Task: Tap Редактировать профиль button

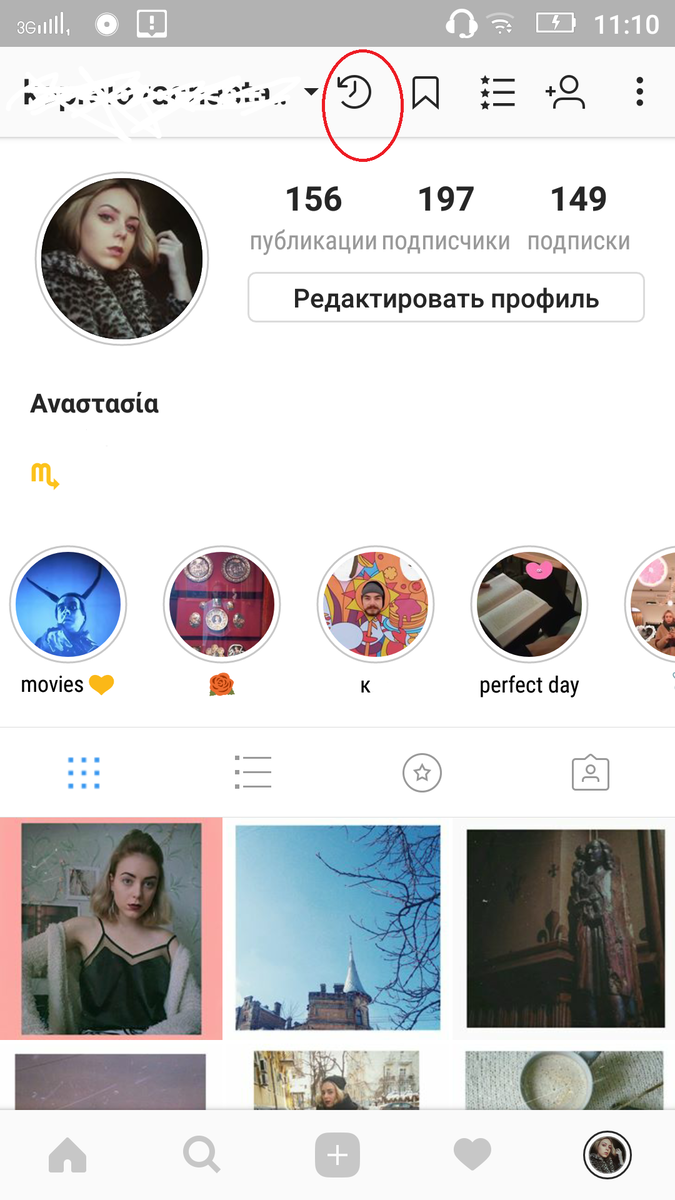Action: [x=446, y=298]
